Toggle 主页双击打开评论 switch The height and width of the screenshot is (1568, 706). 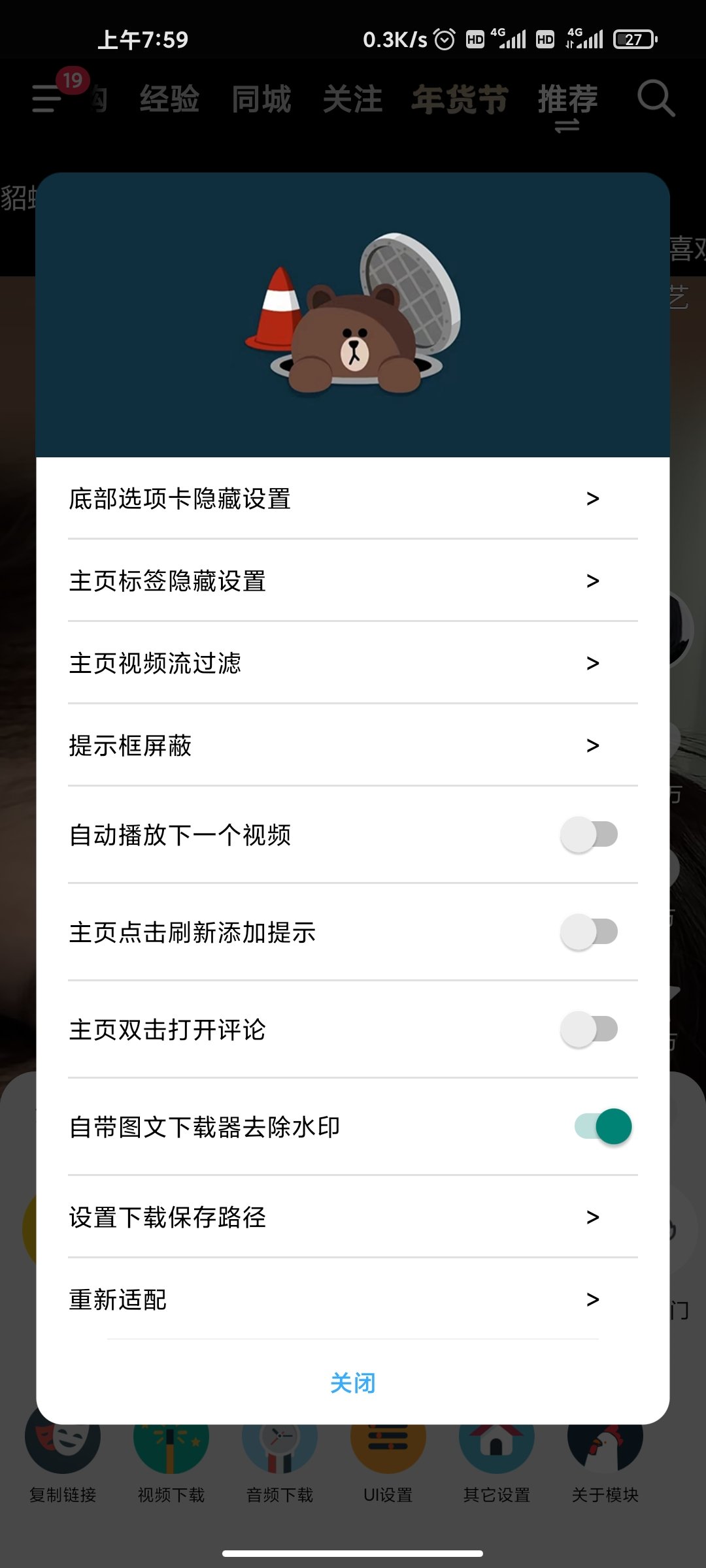(x=589, y=1030)
